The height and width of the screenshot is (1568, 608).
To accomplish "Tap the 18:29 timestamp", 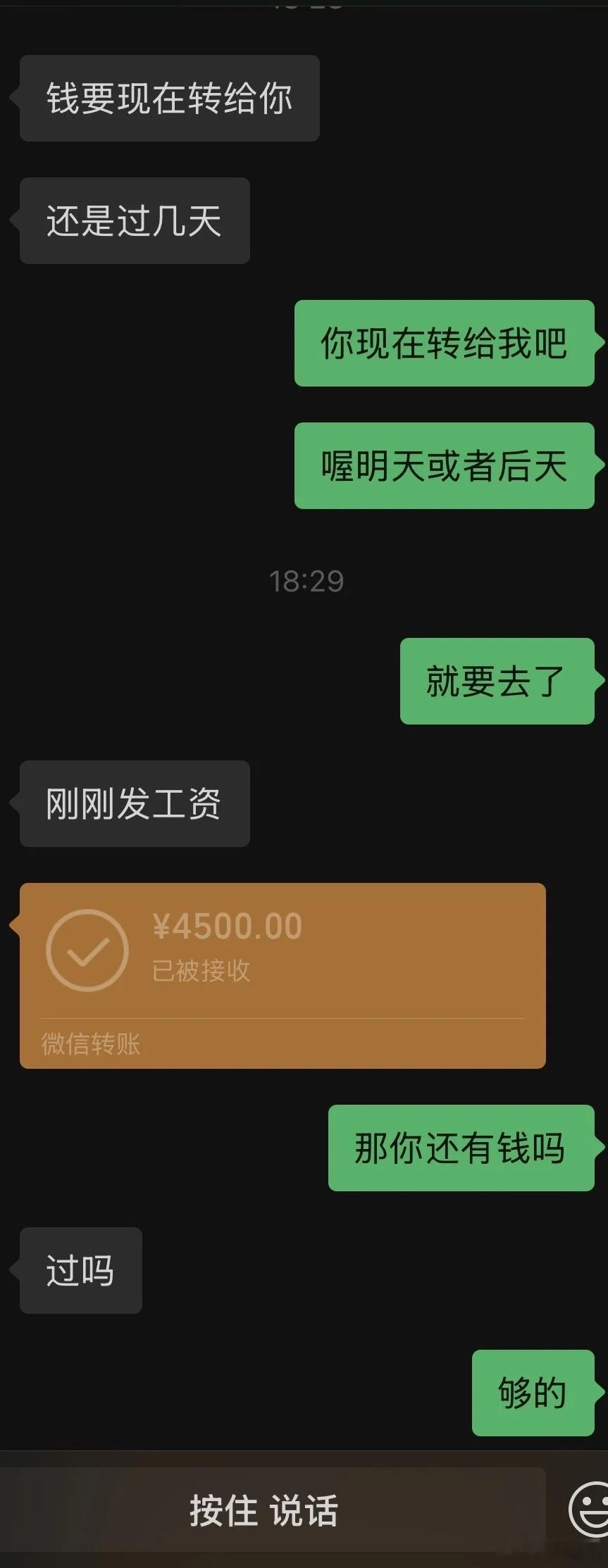I will (306, 580).
